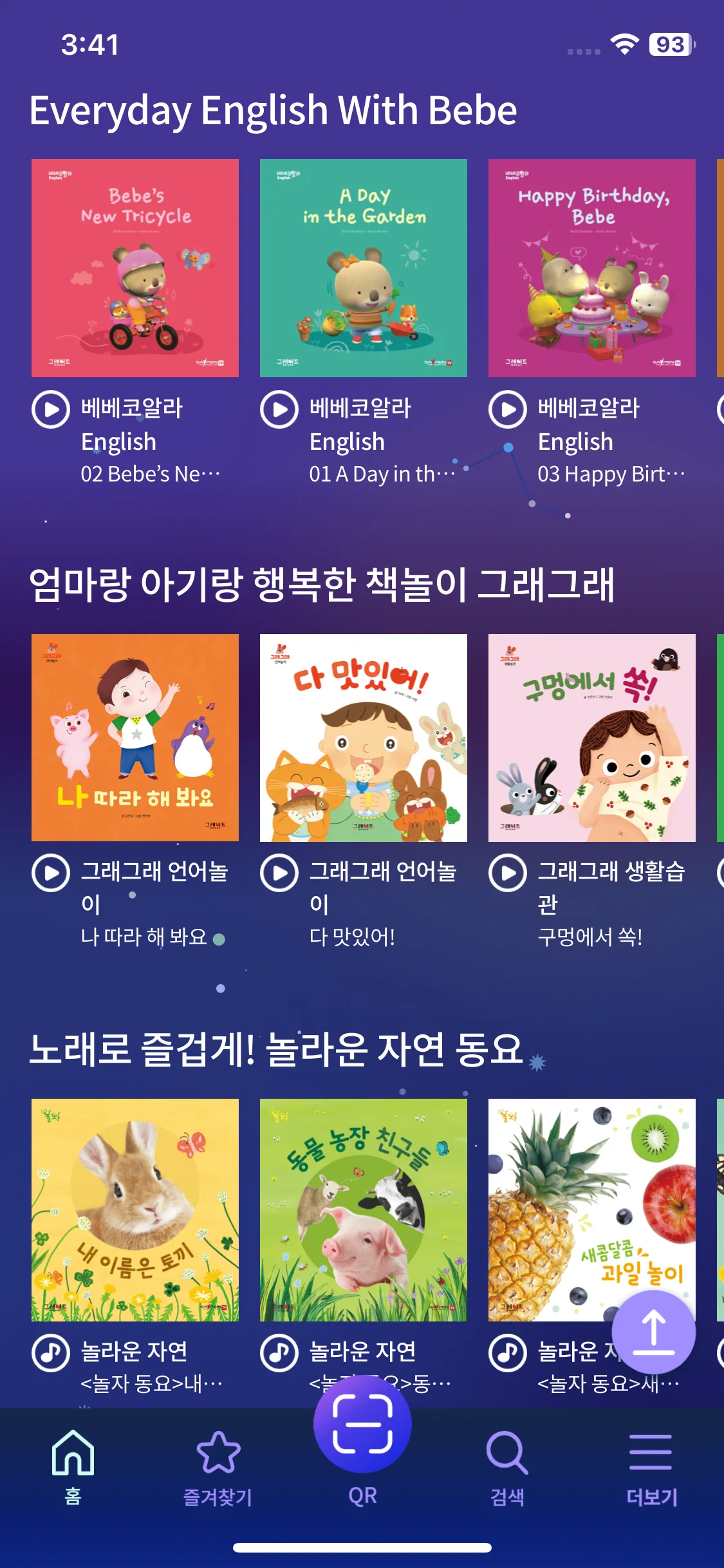Open the 다 맛있어! book cover
Screen dimensions: 724x1568
364,738
